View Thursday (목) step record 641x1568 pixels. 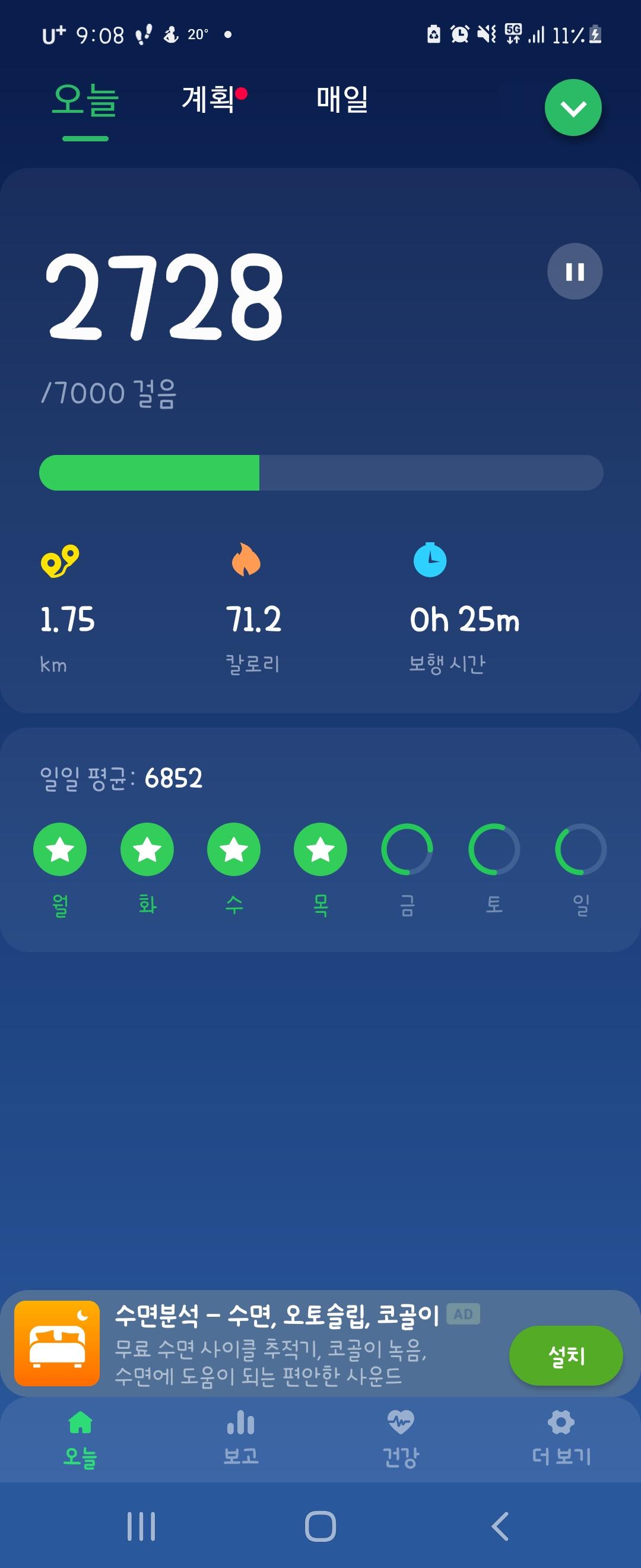pyautogui.click(x=320, y=849)
